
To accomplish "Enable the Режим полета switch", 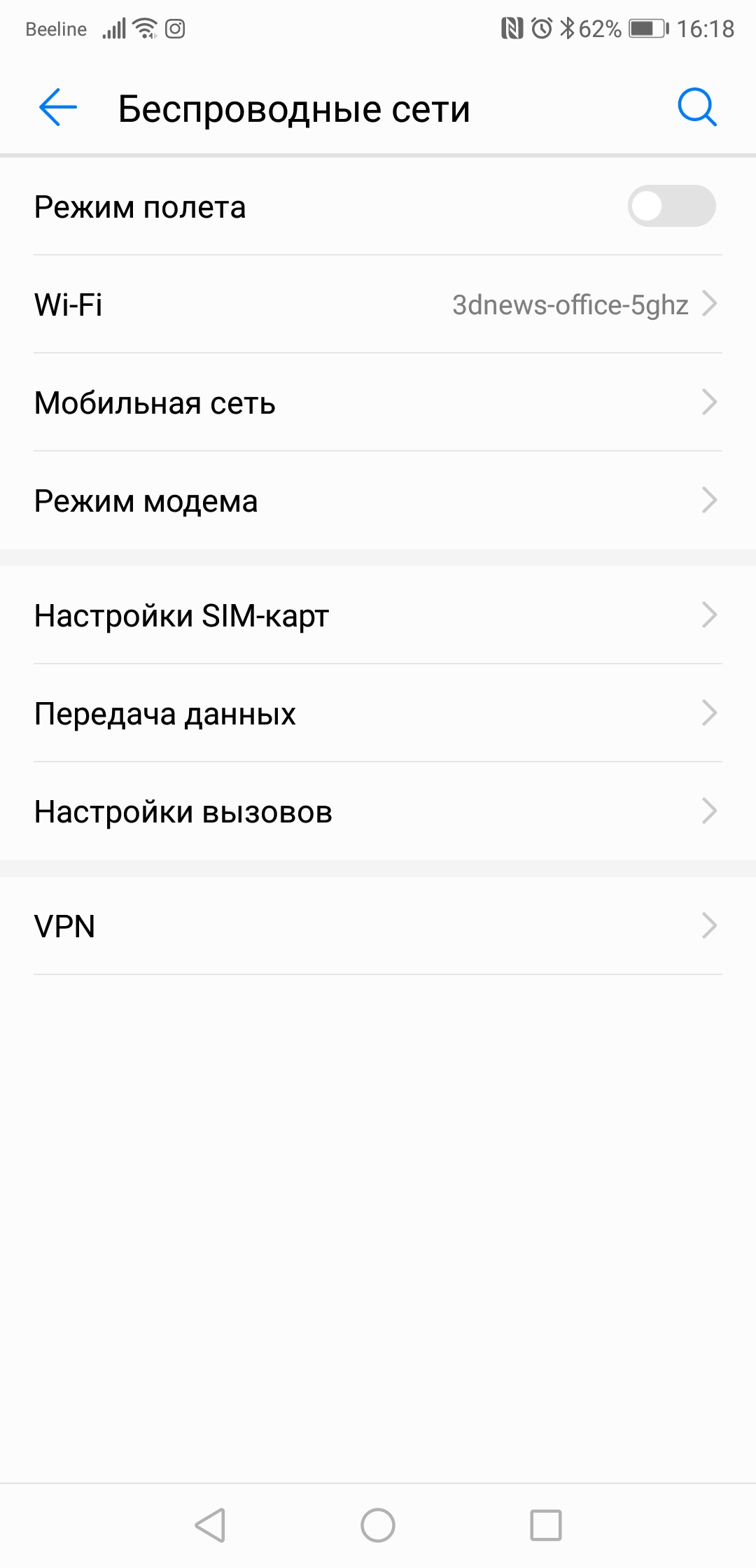I will point(671,206).
